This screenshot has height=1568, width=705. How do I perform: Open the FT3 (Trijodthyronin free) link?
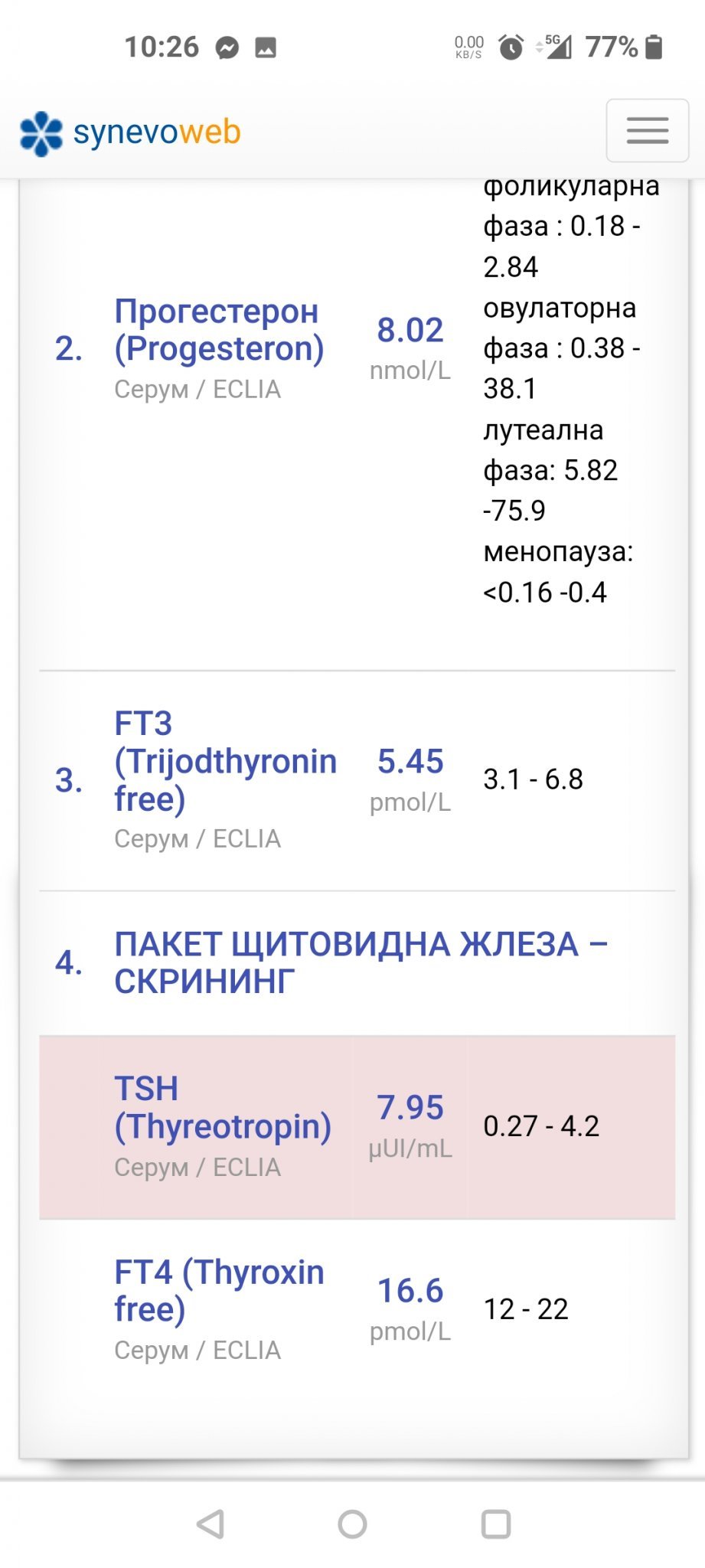pos(225,761)
